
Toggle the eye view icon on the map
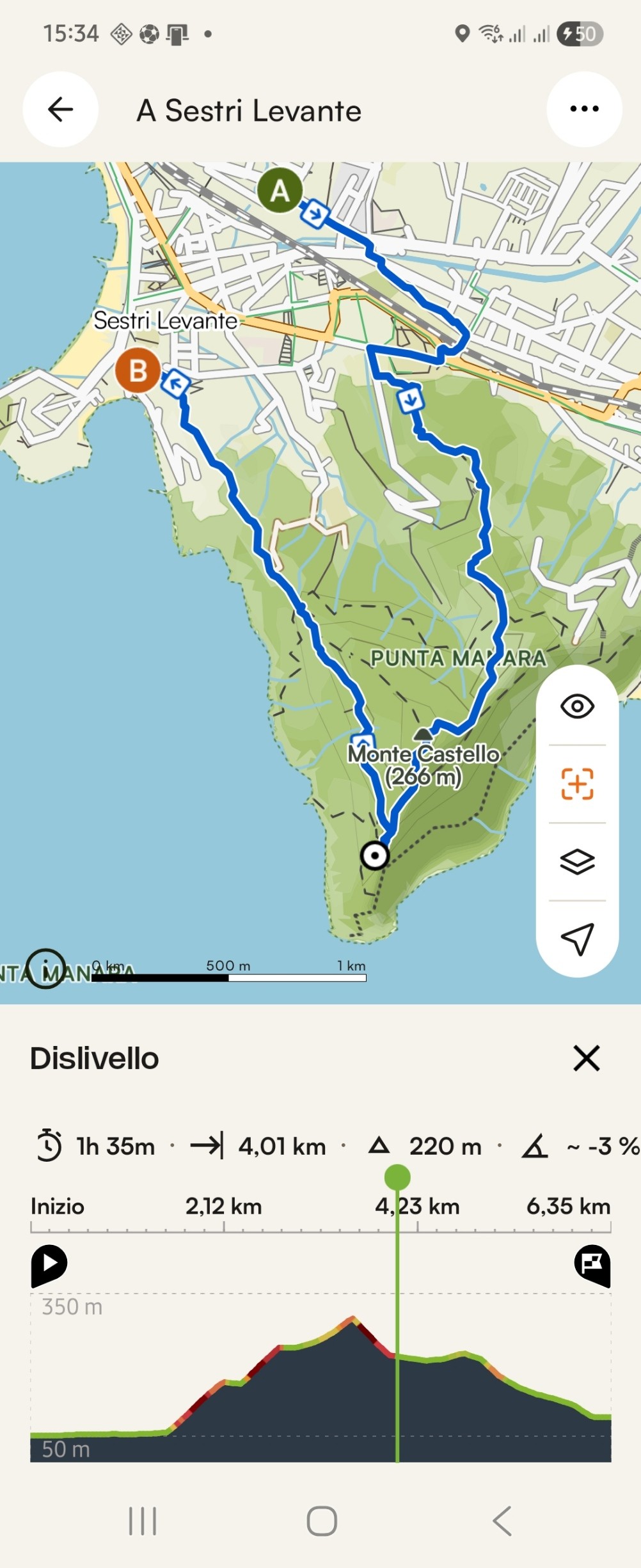[576, 706]
